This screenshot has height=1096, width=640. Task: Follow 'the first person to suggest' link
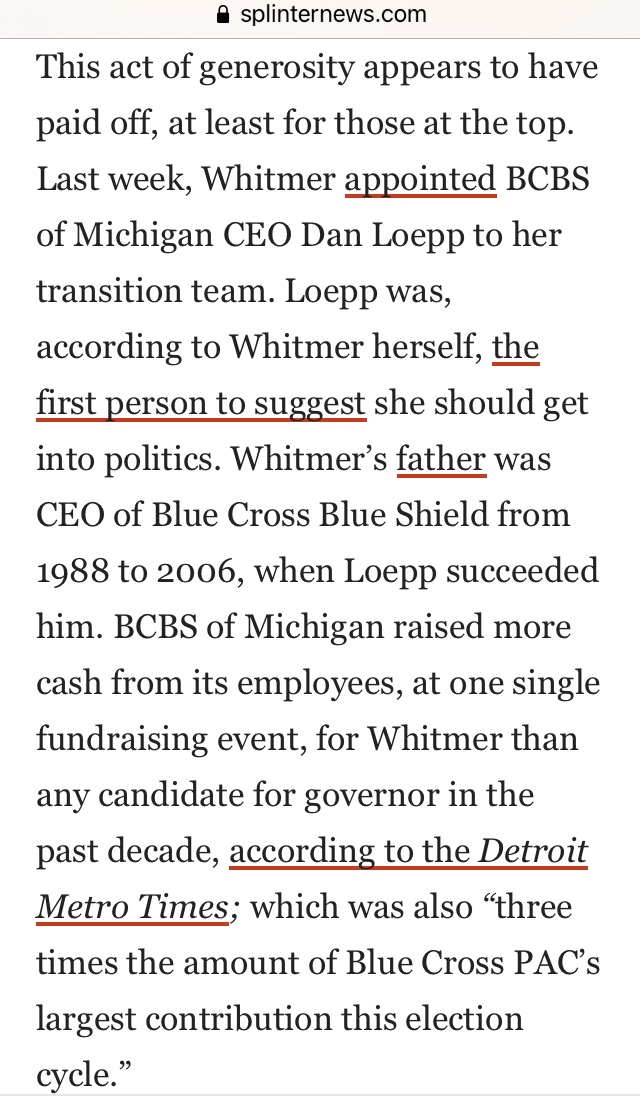[201, 403]
